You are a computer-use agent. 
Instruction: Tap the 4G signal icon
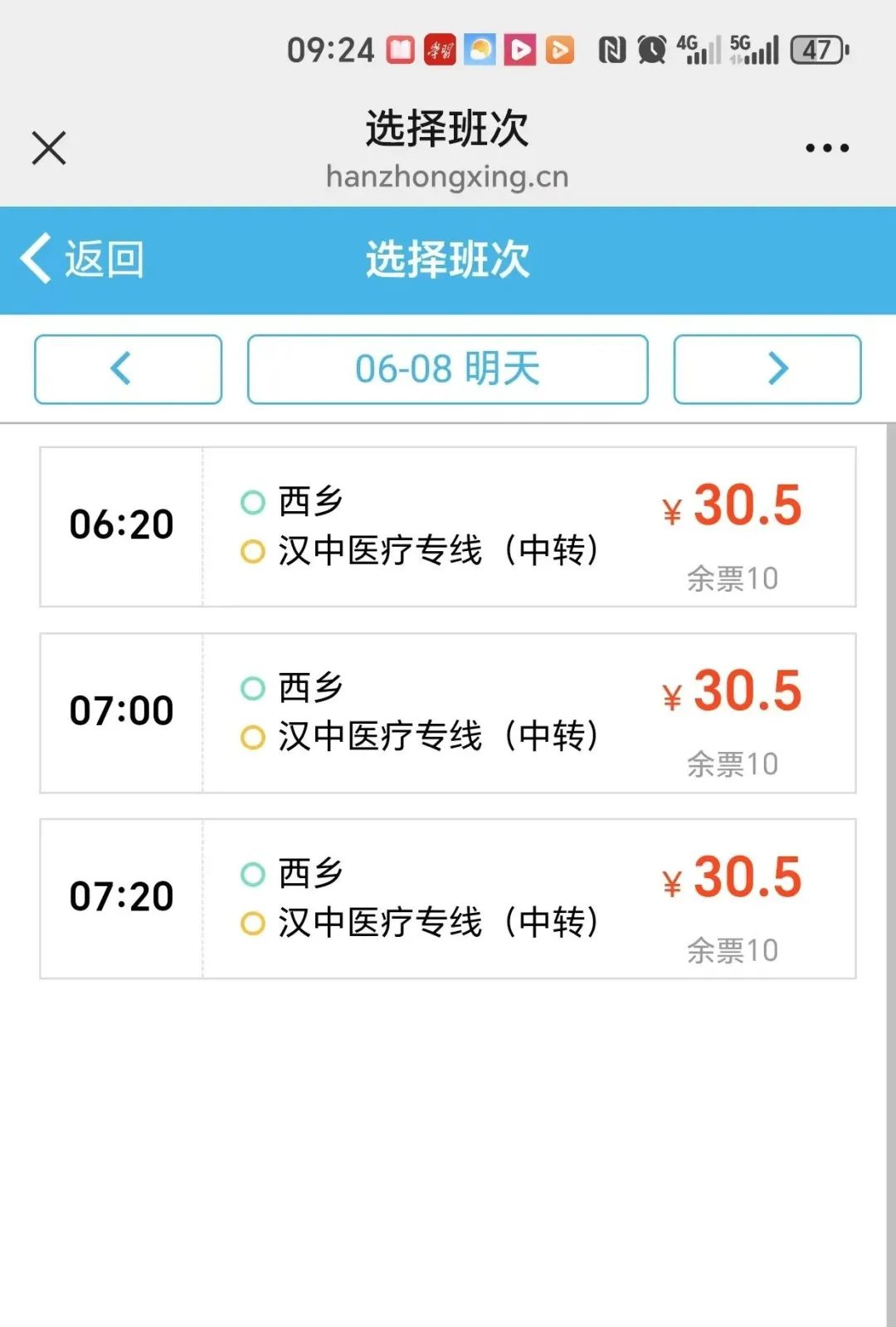[x=699, y=50]
